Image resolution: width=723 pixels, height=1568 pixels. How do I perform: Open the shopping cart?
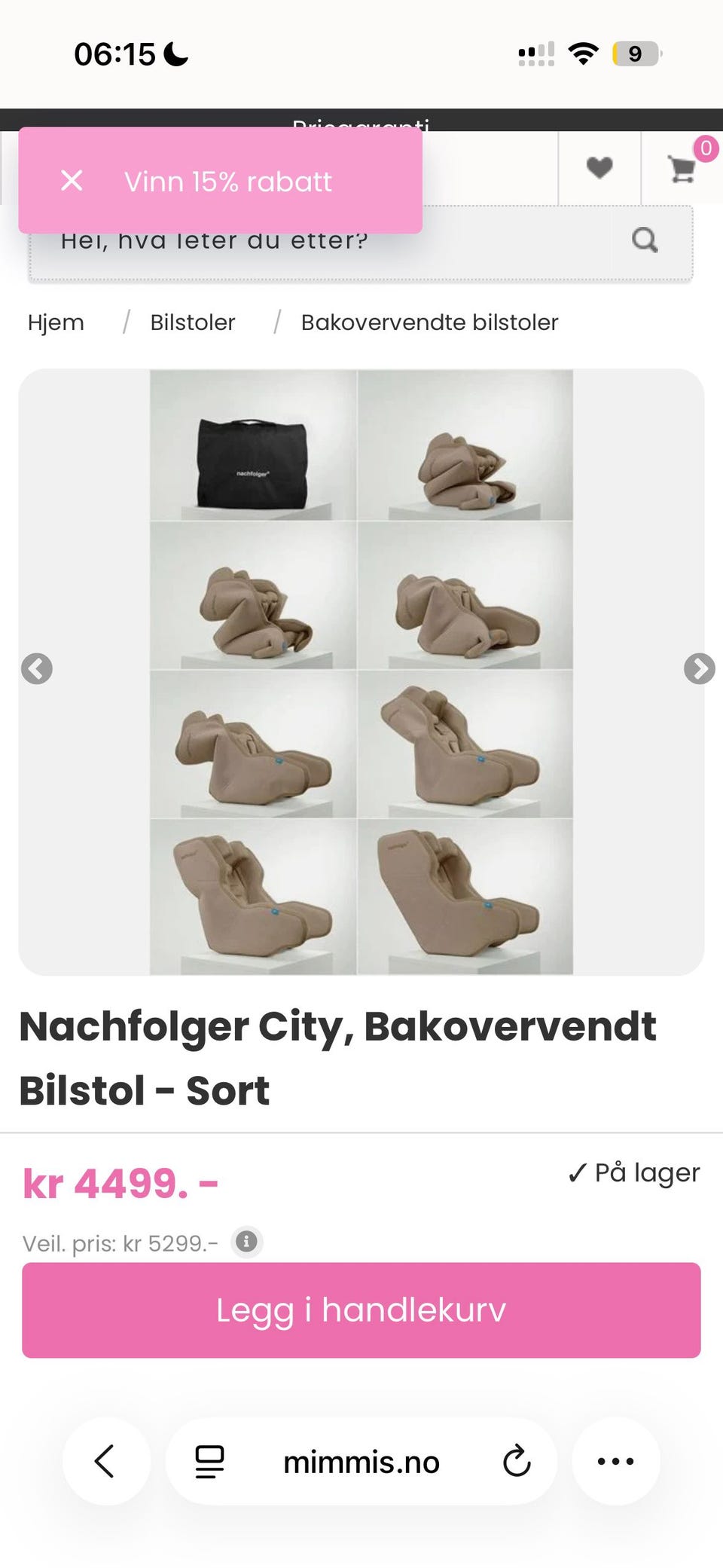pos(682,168)
